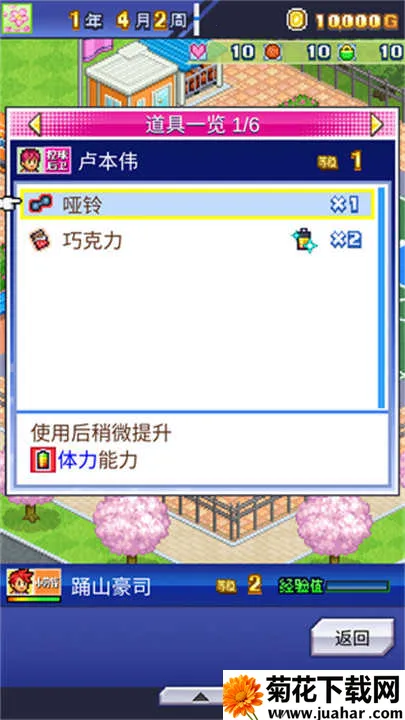Go to the next item list page
The image size is (405, 720).
point(377,124)
